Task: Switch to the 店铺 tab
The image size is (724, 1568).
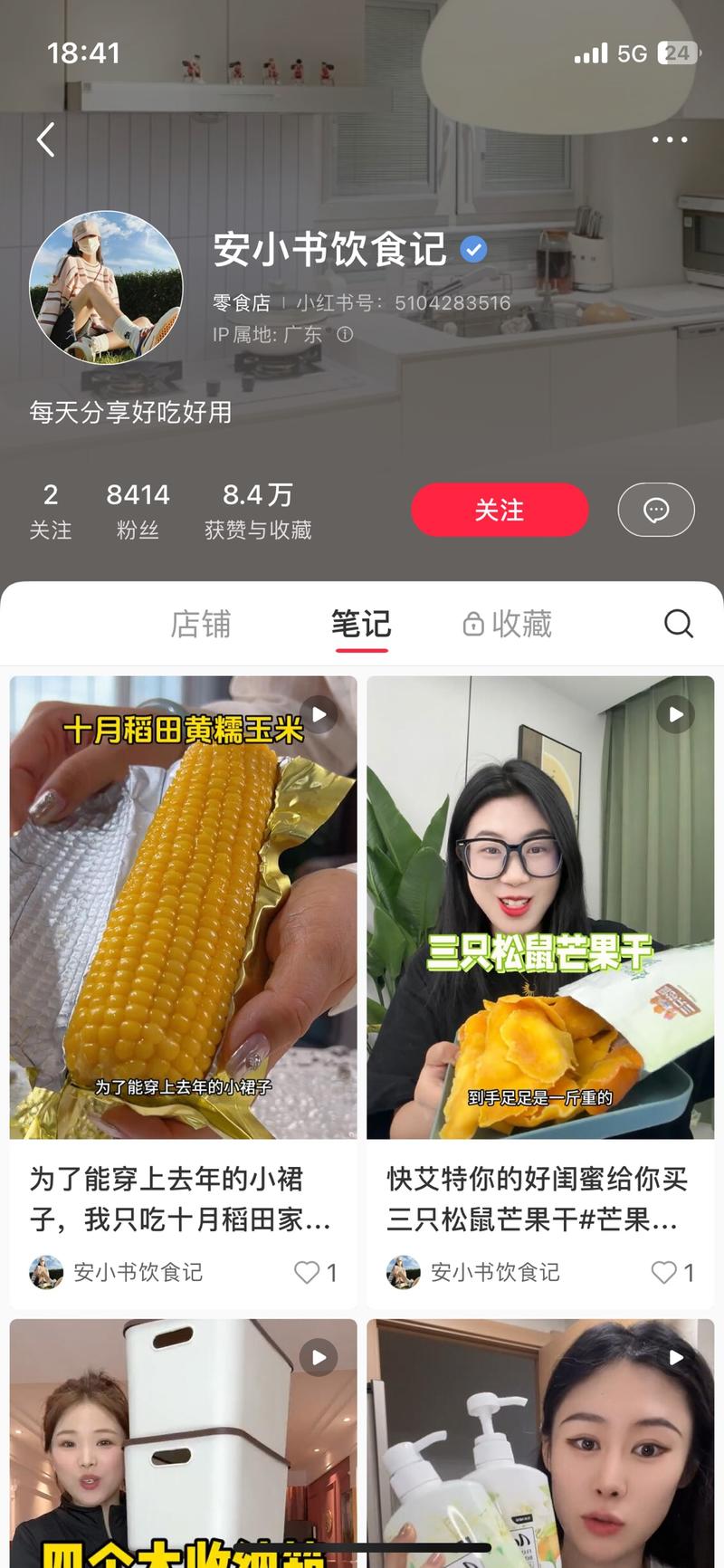Action: (201, 624)
